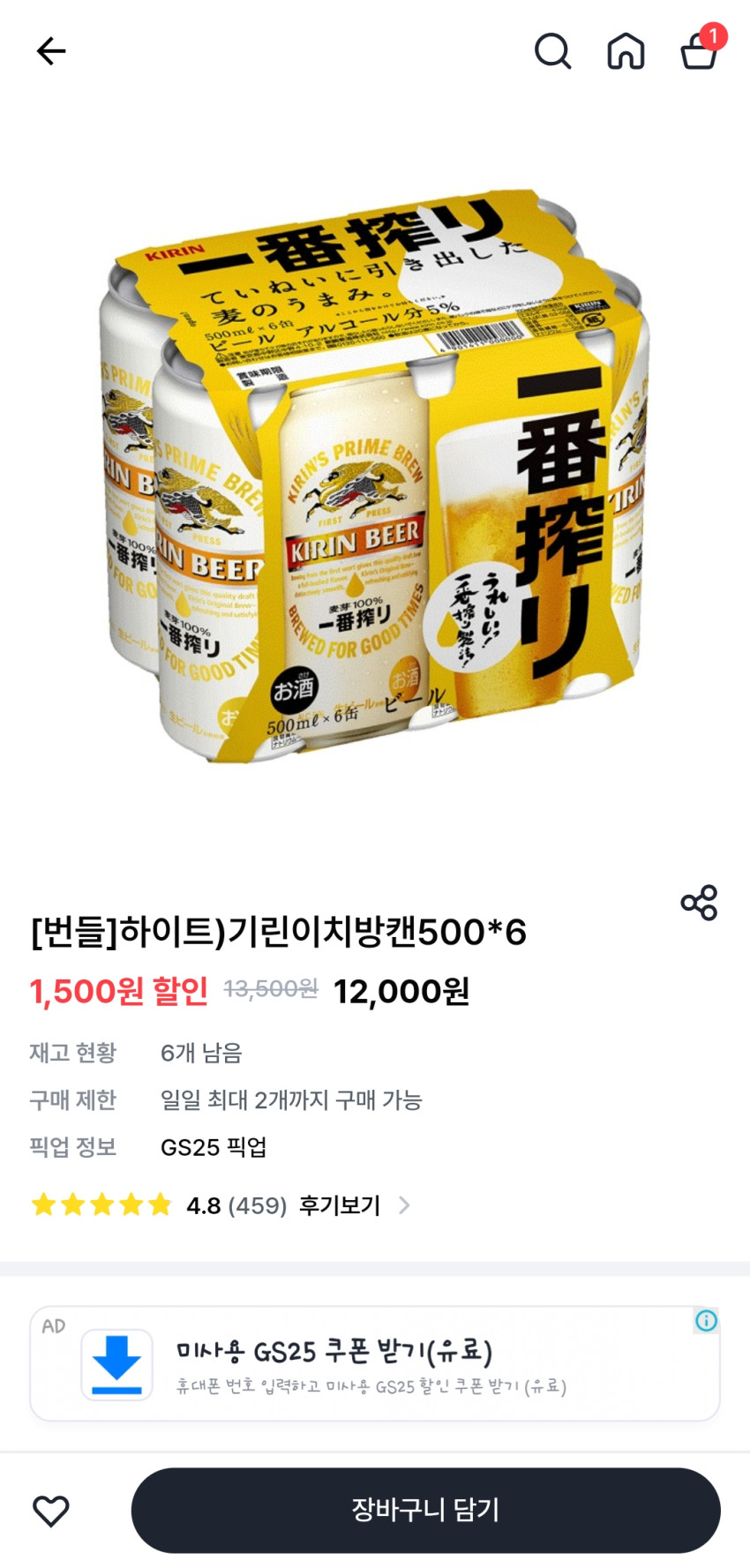Tap the ad info icon

click(706, 1320)
